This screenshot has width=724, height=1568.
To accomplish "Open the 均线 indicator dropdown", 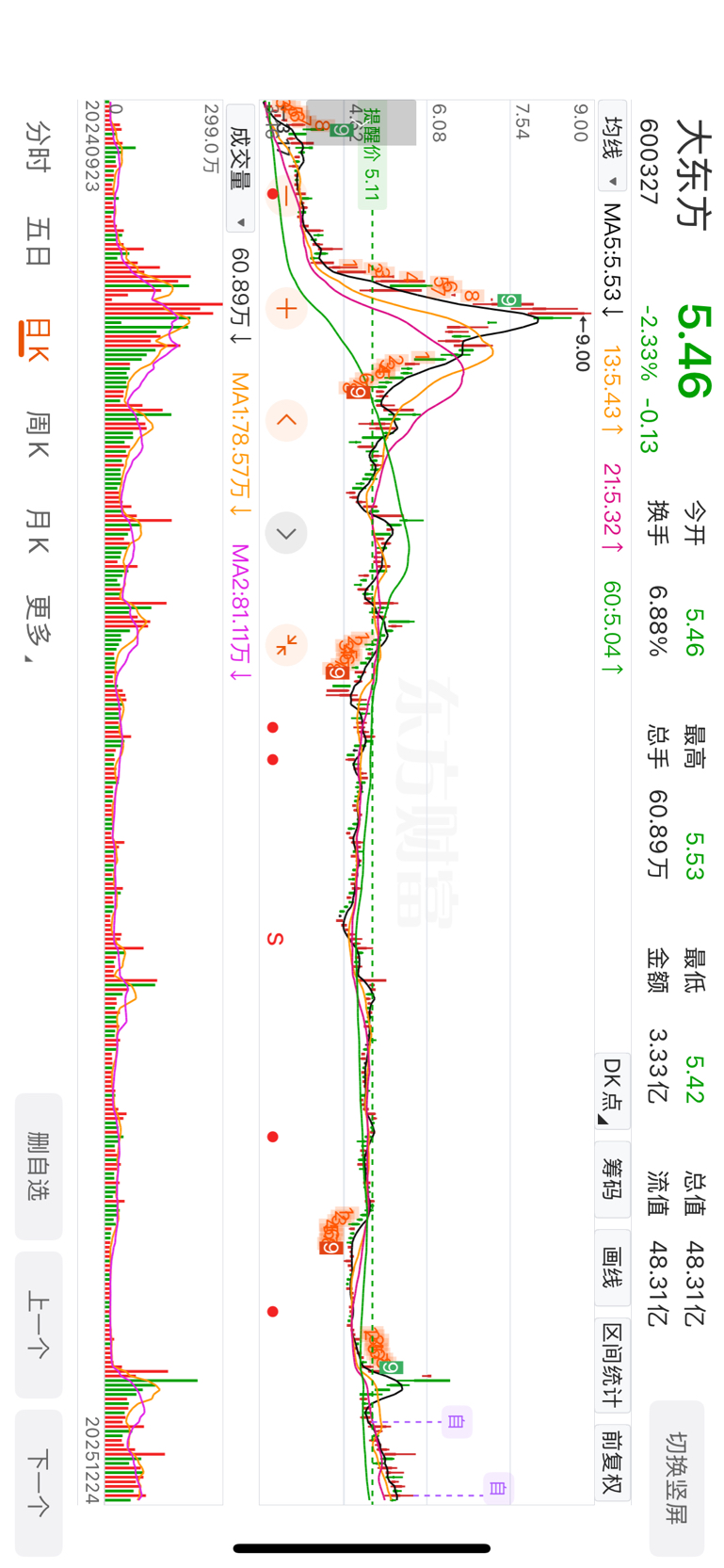I will click(x=612, y=153).
